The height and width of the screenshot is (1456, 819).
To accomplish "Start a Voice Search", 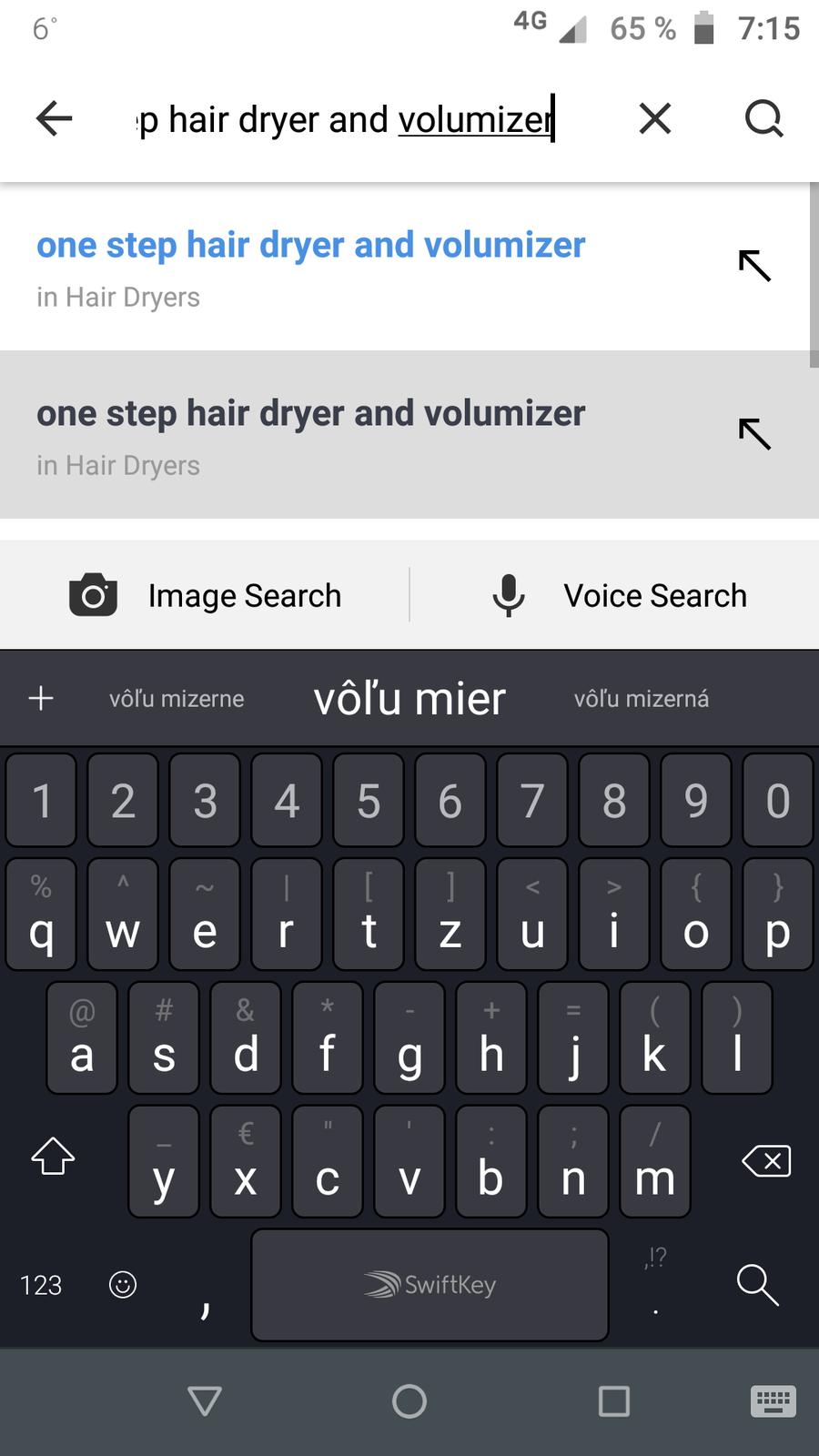I will tap(619, 596).
